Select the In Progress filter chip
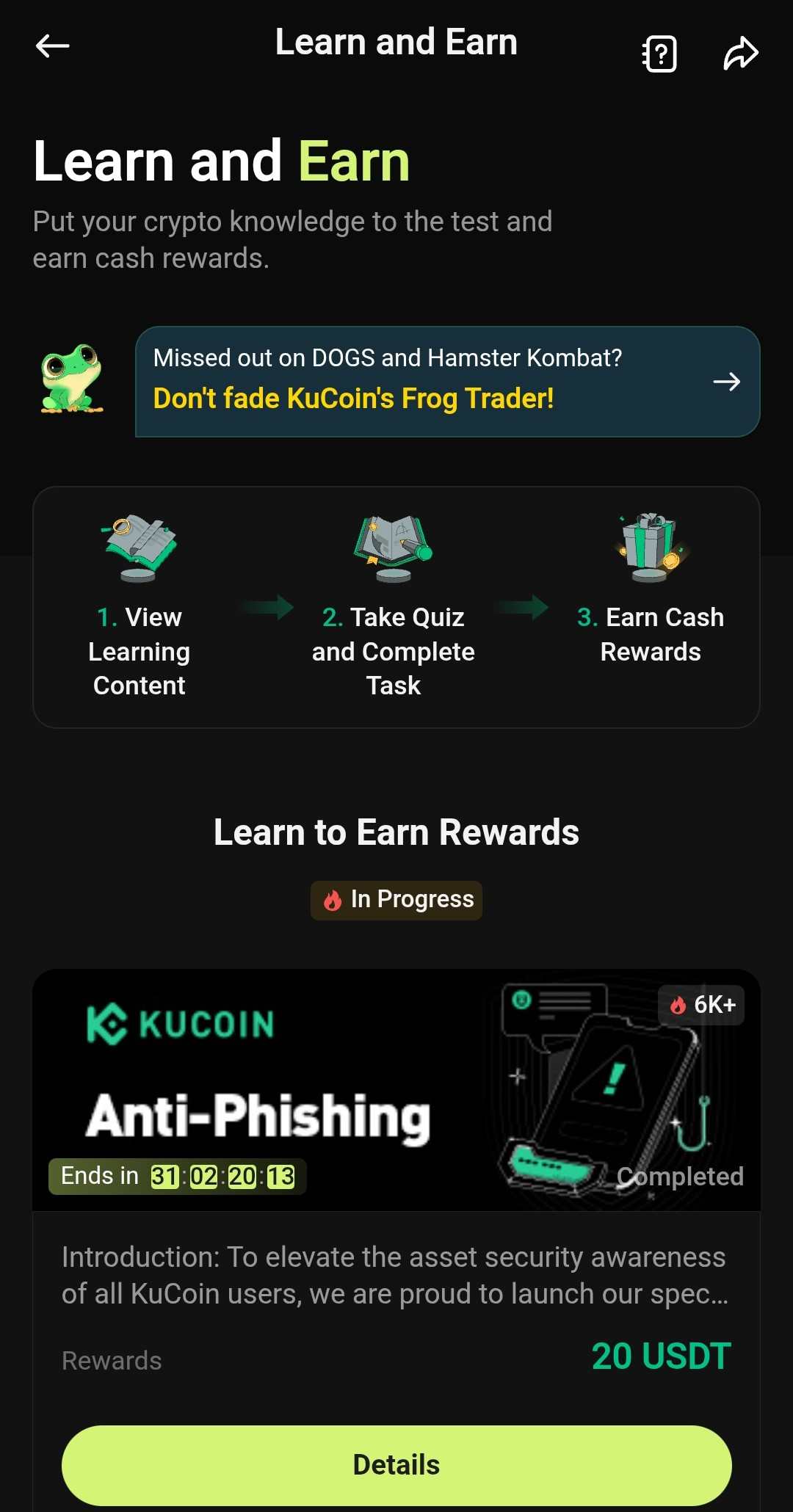The height and width of the screenshot is (1512, 793). [x=396, y=900]
